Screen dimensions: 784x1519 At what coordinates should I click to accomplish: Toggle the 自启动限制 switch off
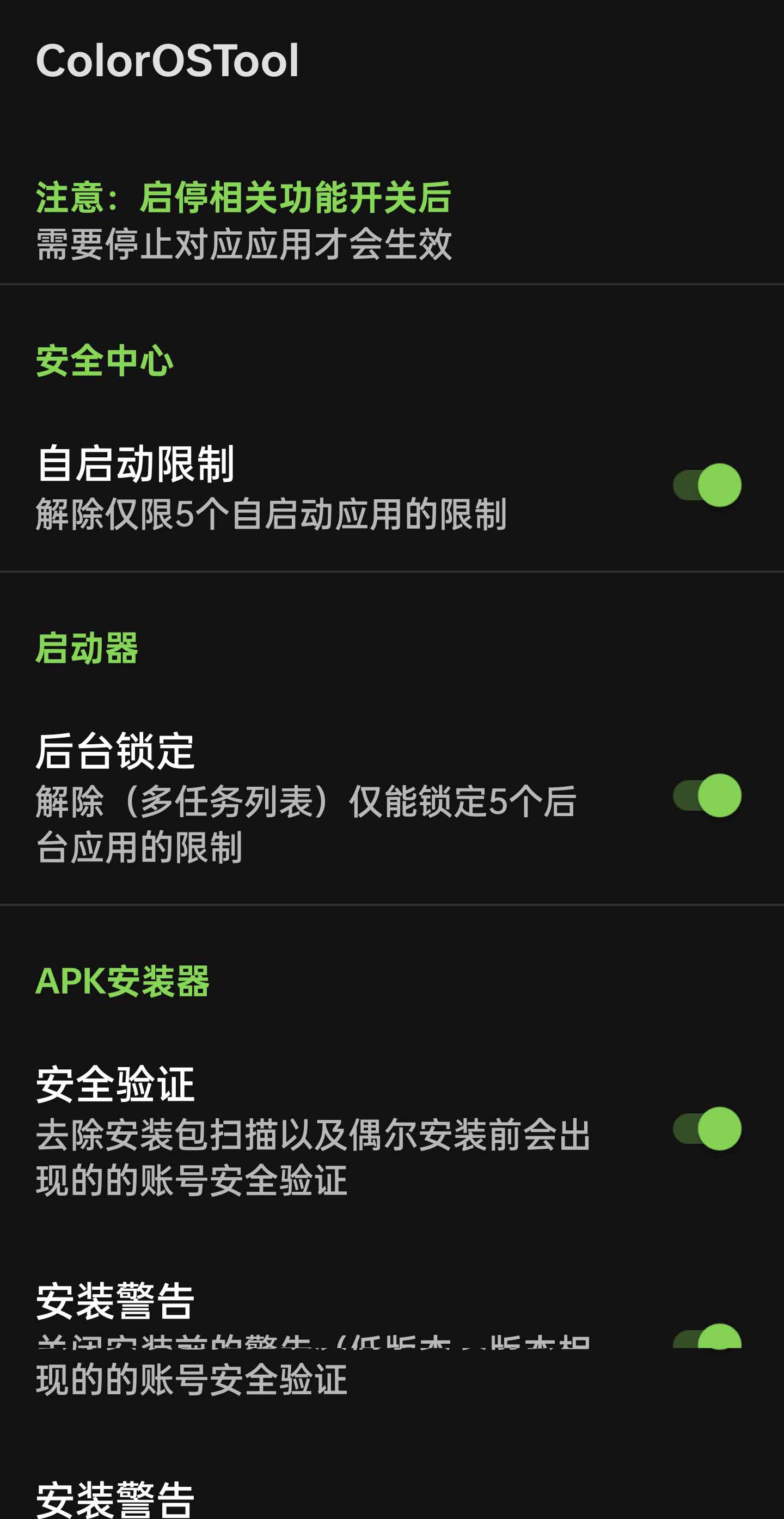[x=707, y=485]
